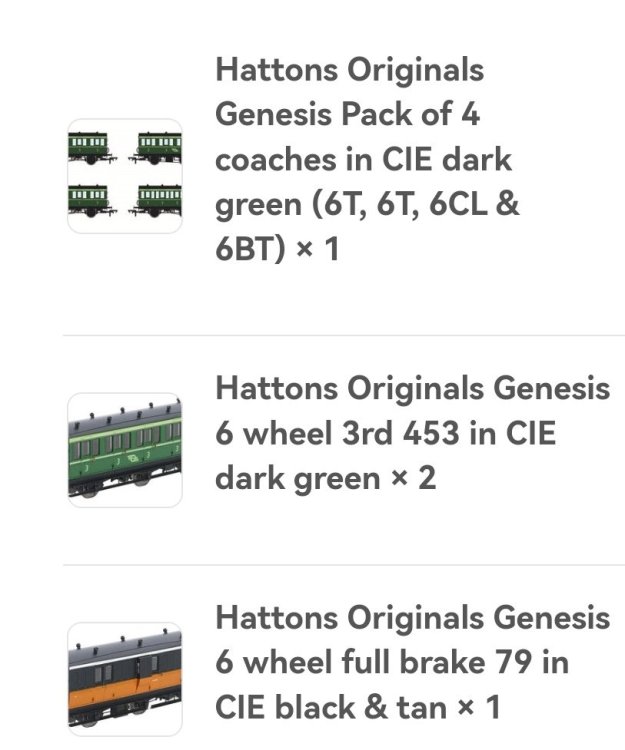The height and width of the screenshot is (750, 625).
Task: Open the 6 wheel full brake 79 item
Action: [411, 662]
